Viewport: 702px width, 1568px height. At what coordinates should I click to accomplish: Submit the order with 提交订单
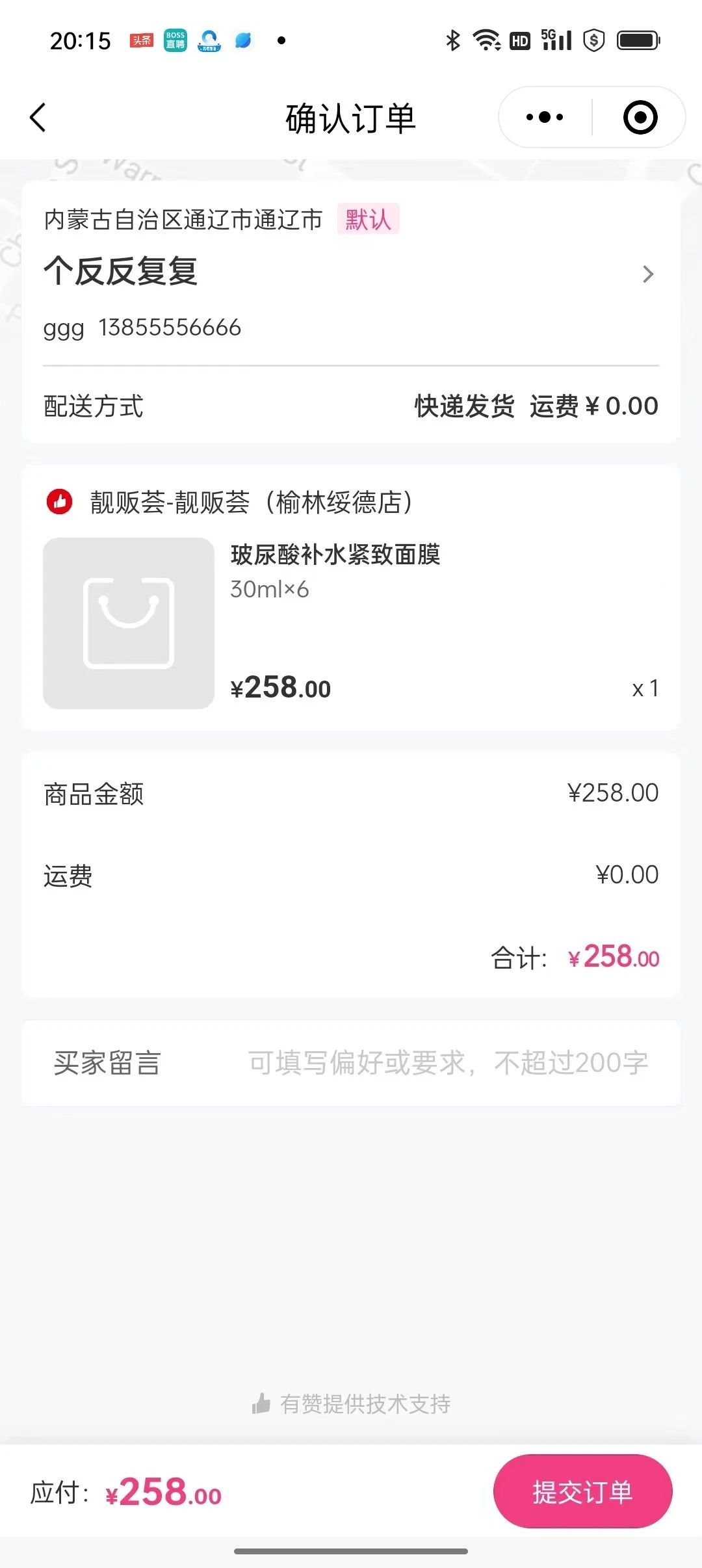pyautogui.click(x=582, y=1491)
